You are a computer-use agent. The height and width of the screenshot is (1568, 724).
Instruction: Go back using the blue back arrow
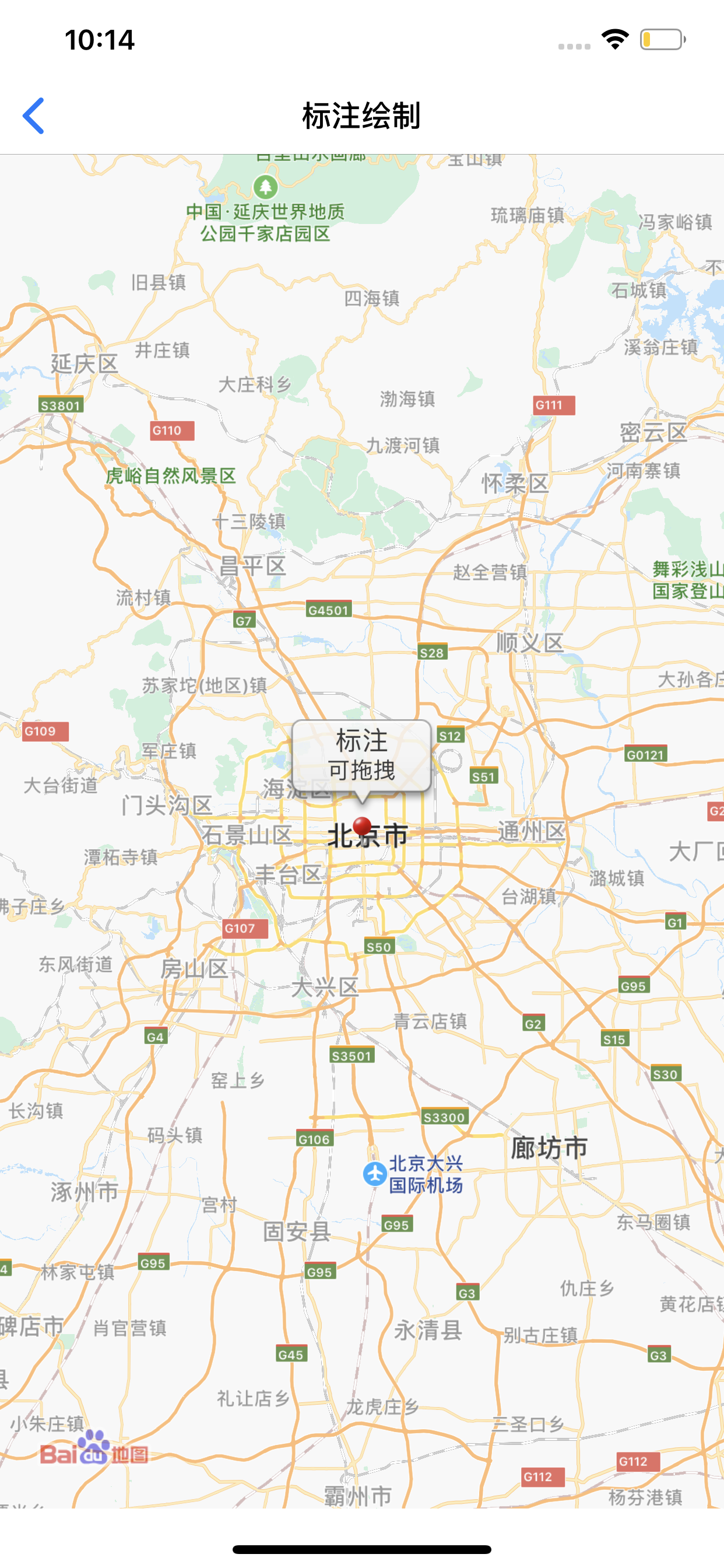(34, 115)
